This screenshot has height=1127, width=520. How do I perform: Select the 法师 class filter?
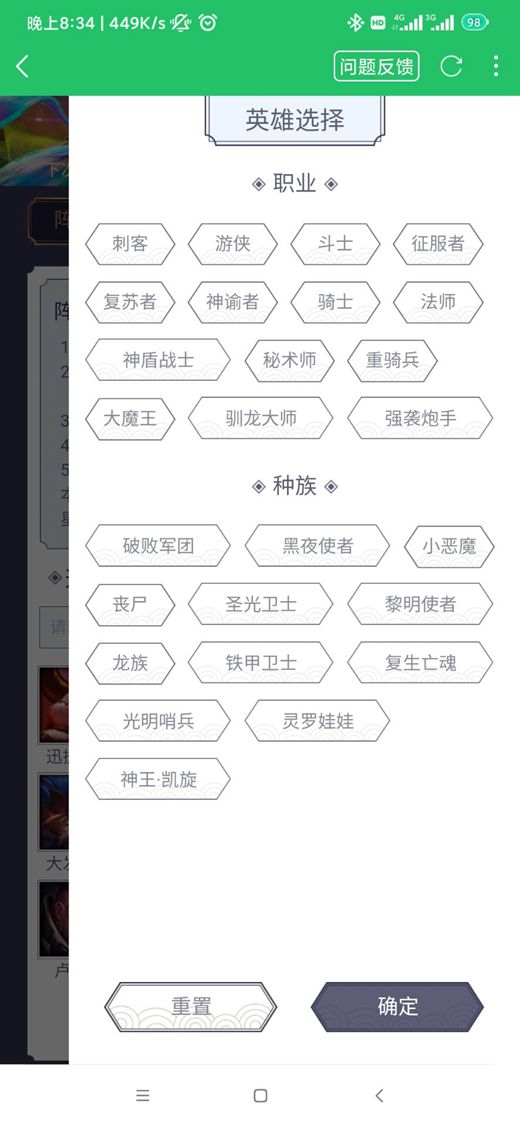click(x=438, y=302)
